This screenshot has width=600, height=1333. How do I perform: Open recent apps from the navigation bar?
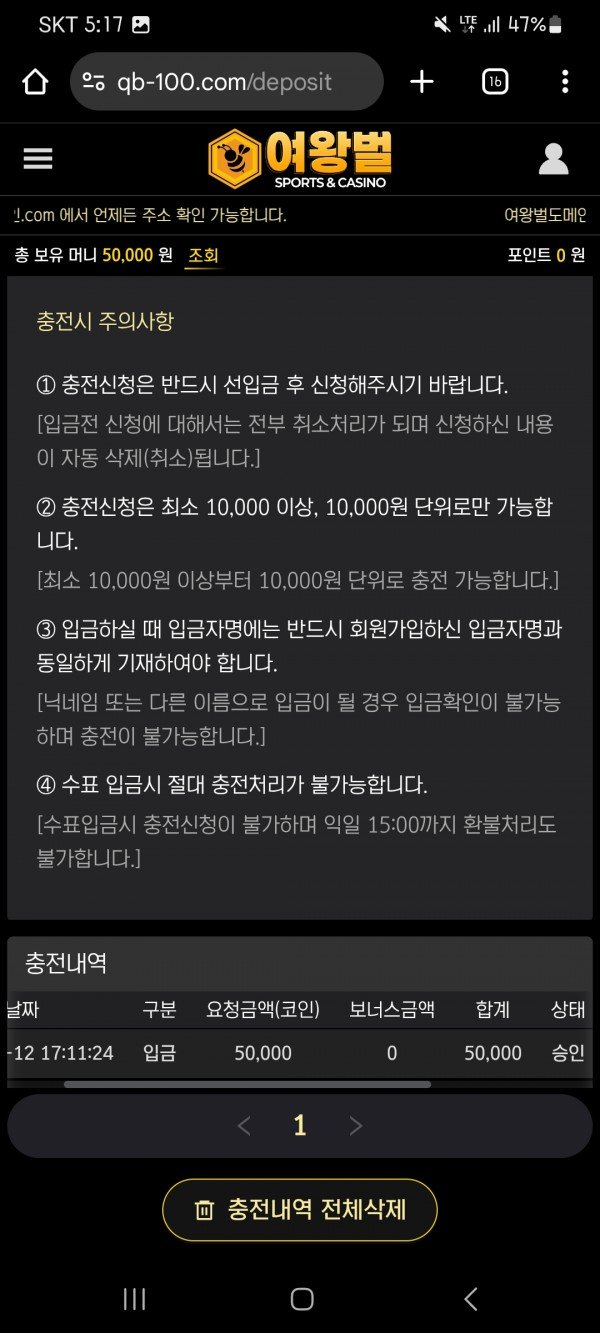coord(134,1299)
